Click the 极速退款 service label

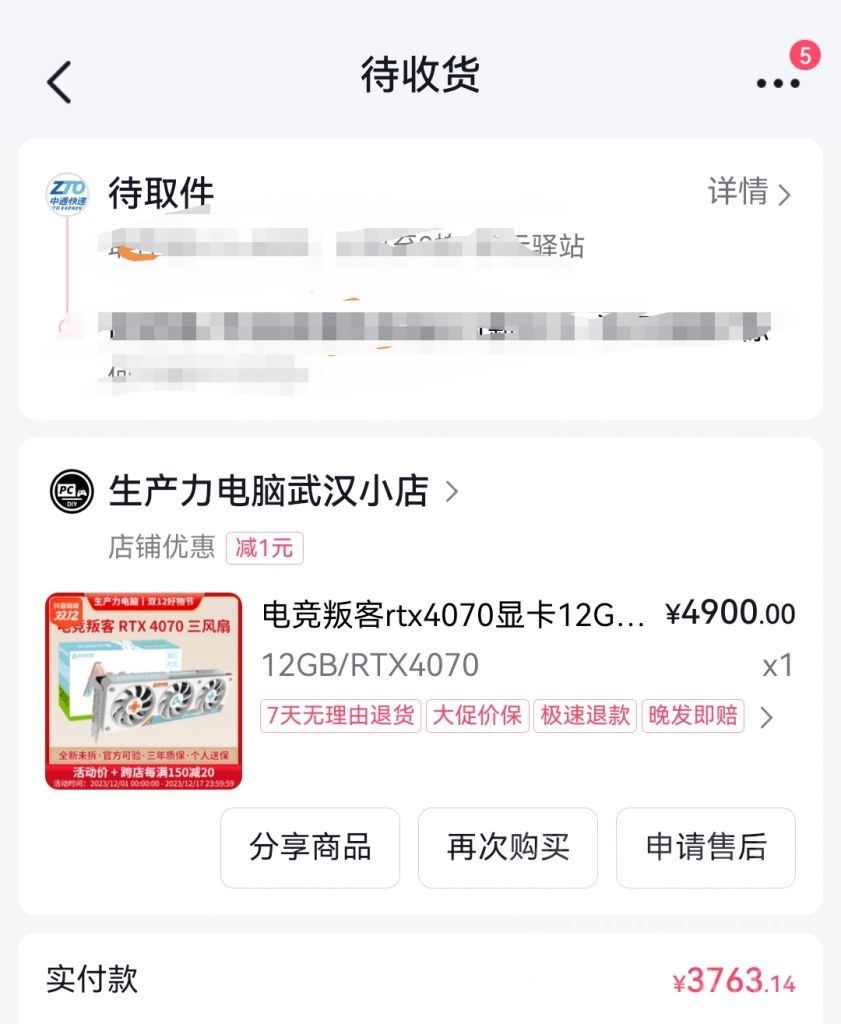click(x=584, y=718)
